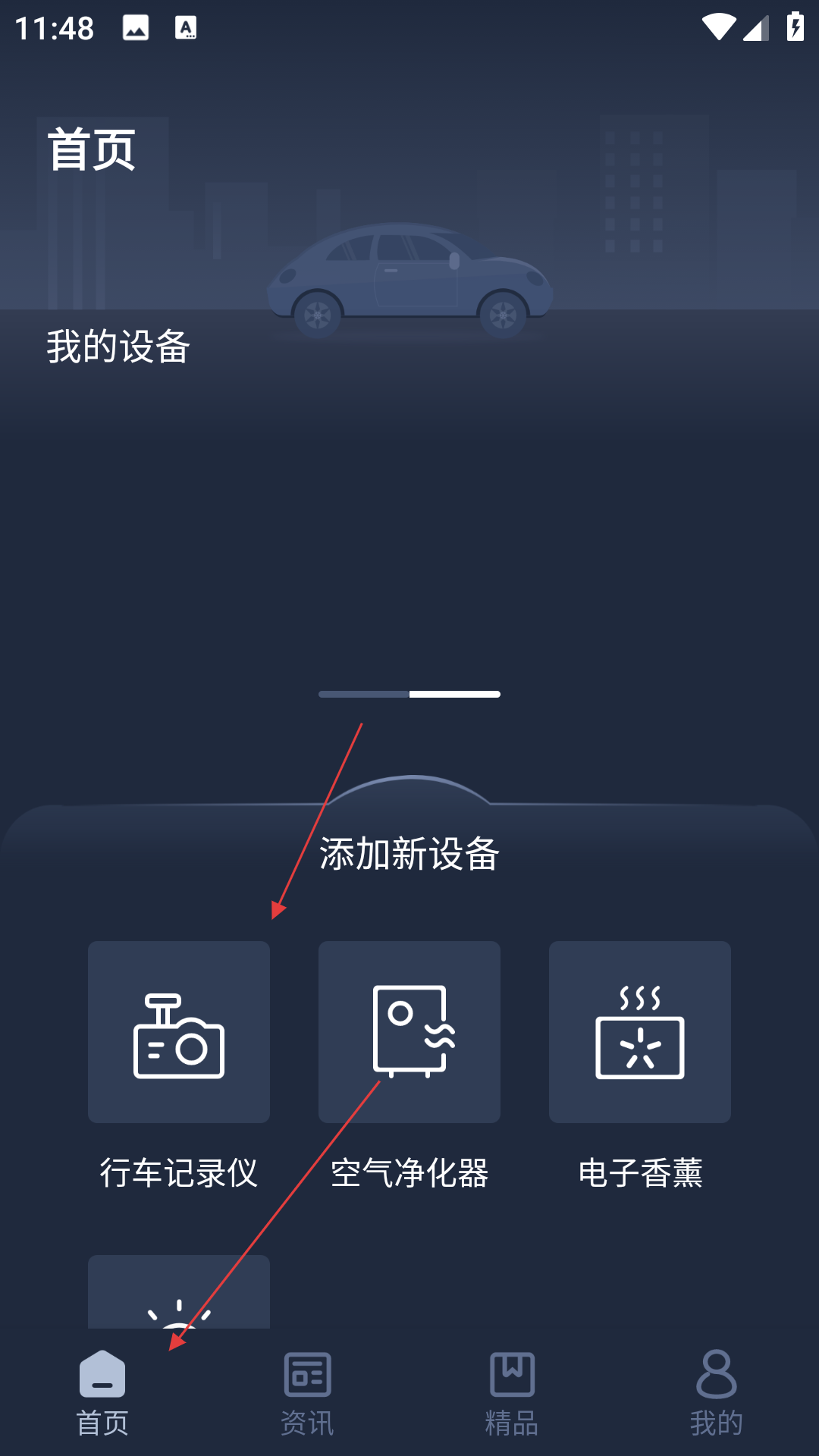
Task: Tap the 首页 home tab
Action: (102, 1392)
